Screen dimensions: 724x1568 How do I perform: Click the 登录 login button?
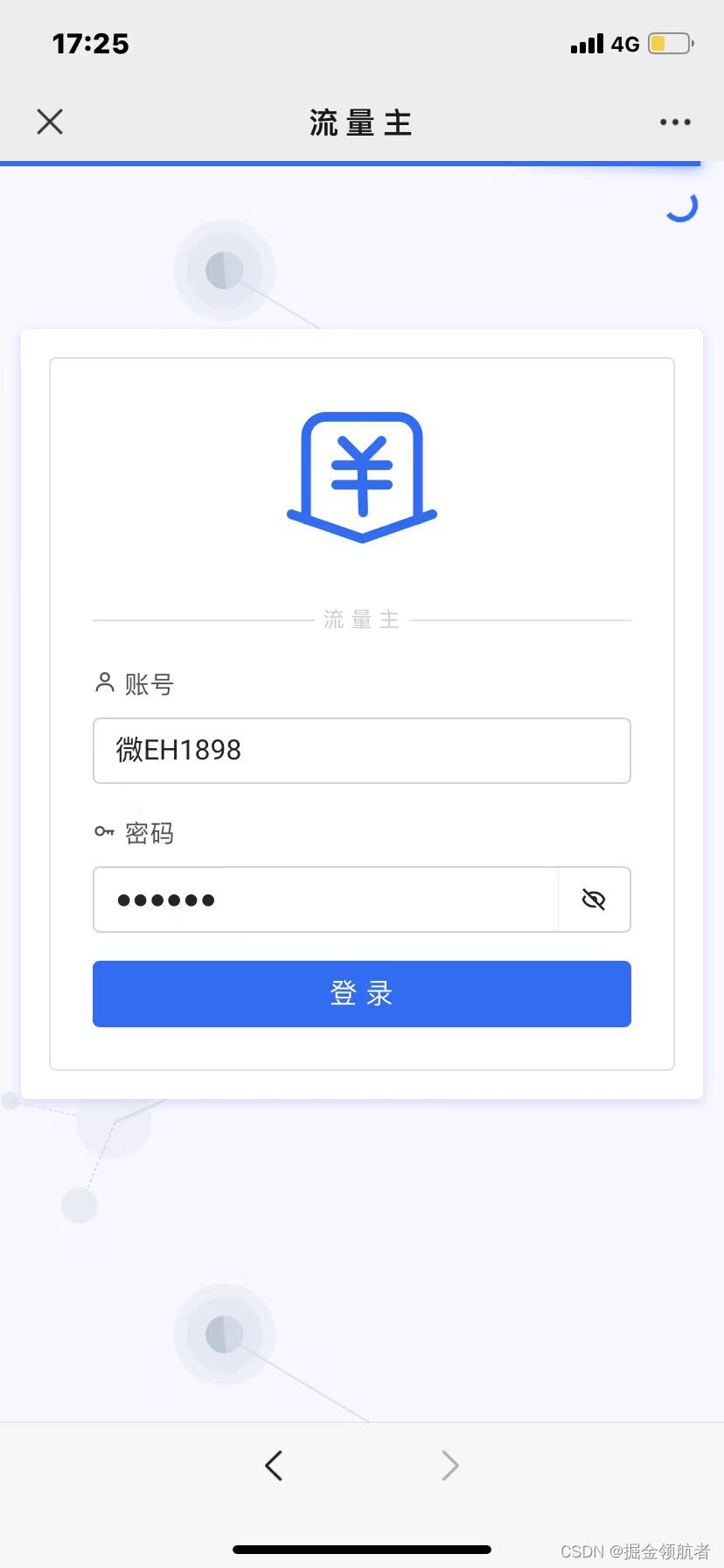point(361,993)
